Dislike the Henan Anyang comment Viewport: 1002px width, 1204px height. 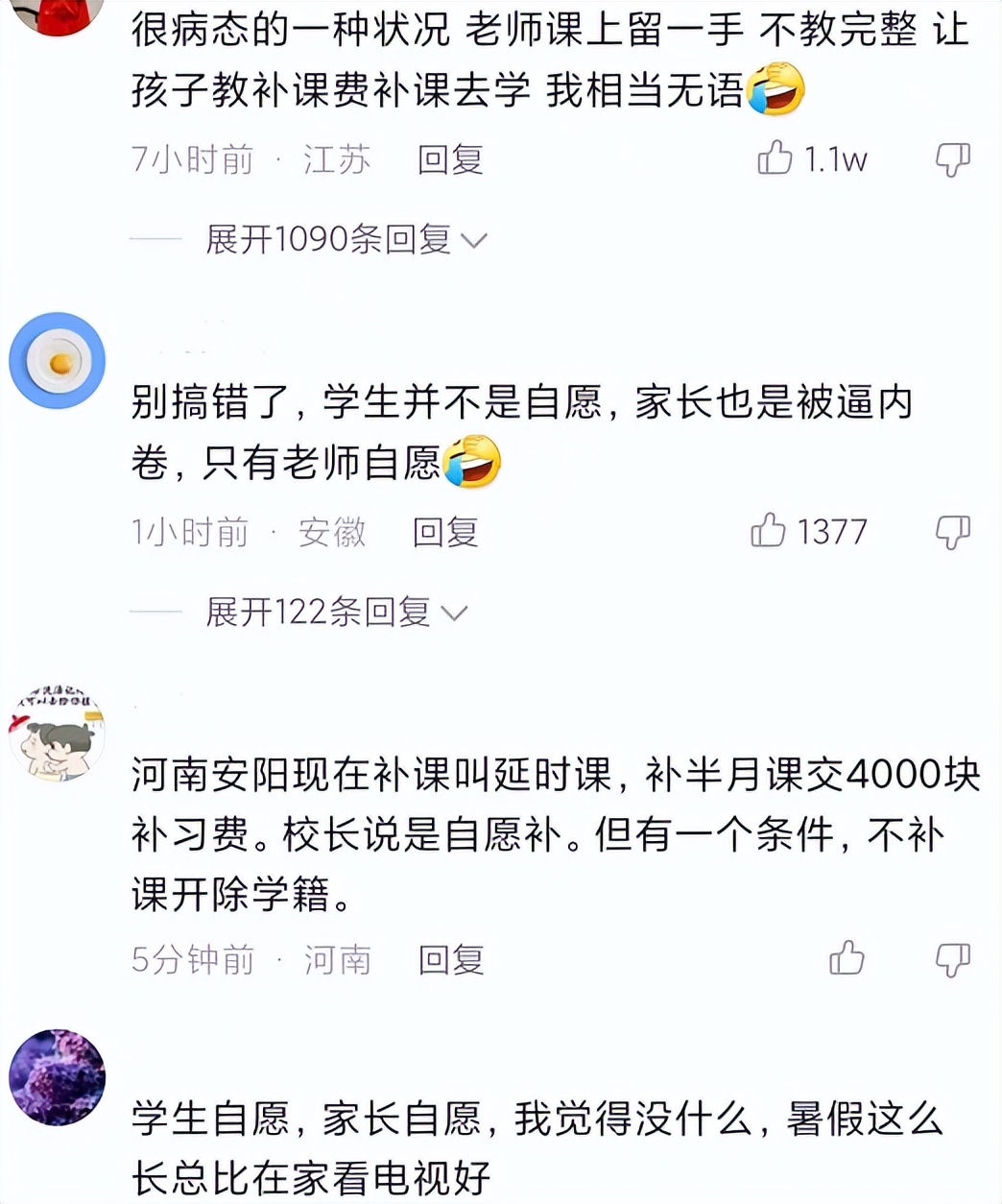click(950, 960)
